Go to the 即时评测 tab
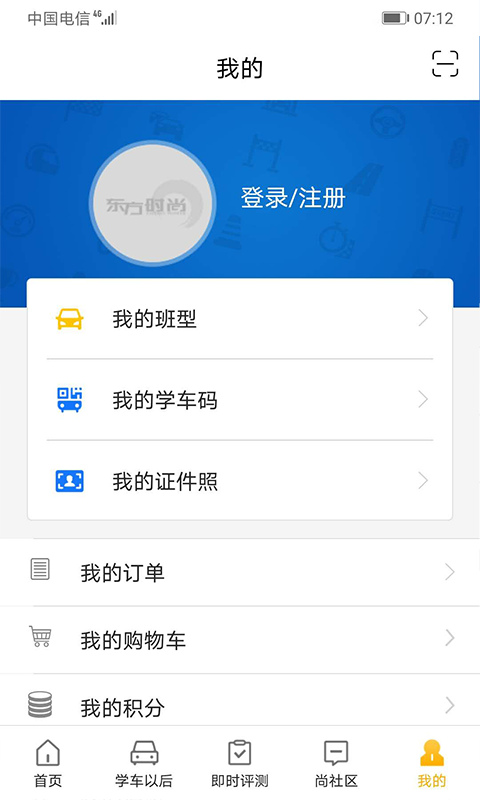Screen dimensions: 480x800 240,763
